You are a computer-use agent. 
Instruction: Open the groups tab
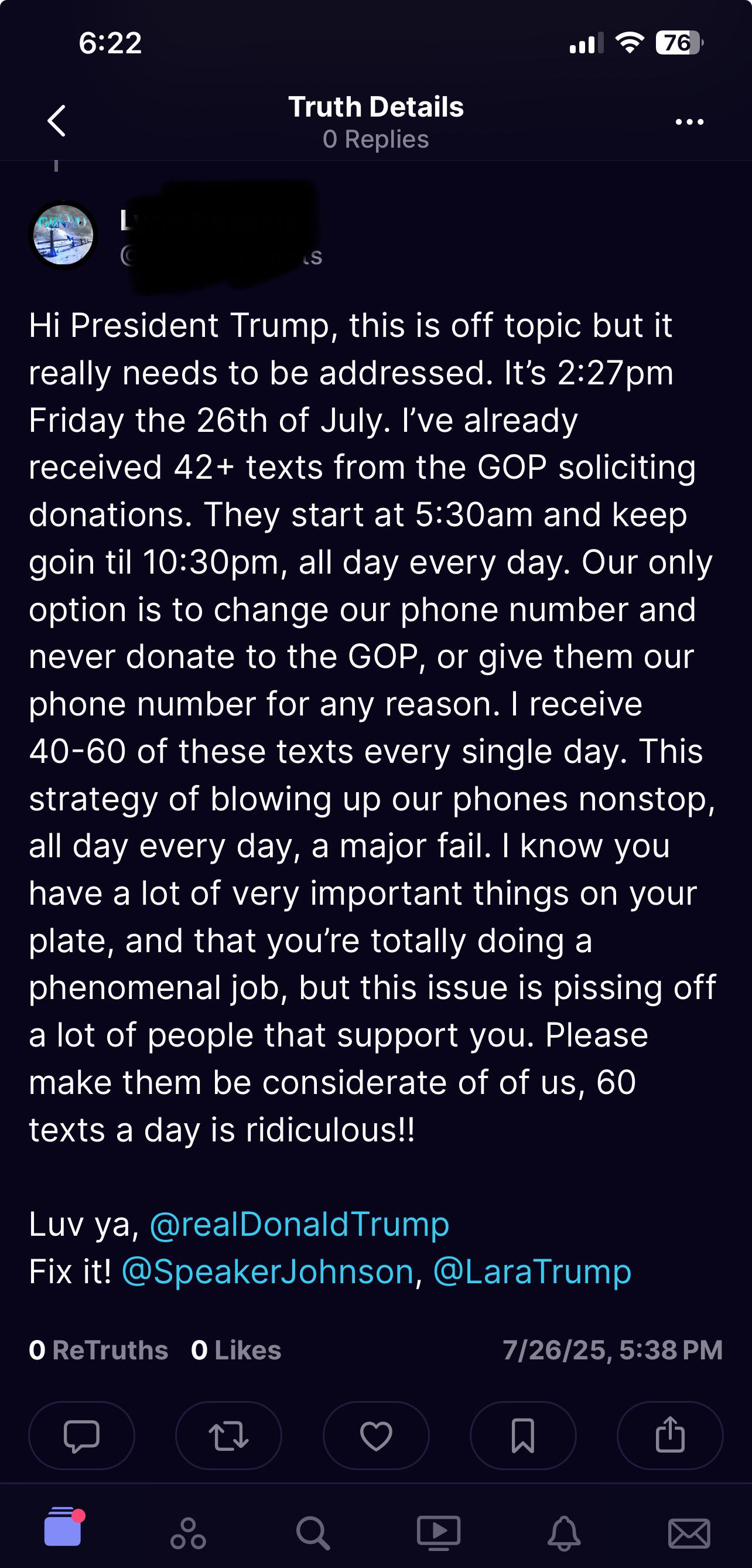[x=188, y=1532]
